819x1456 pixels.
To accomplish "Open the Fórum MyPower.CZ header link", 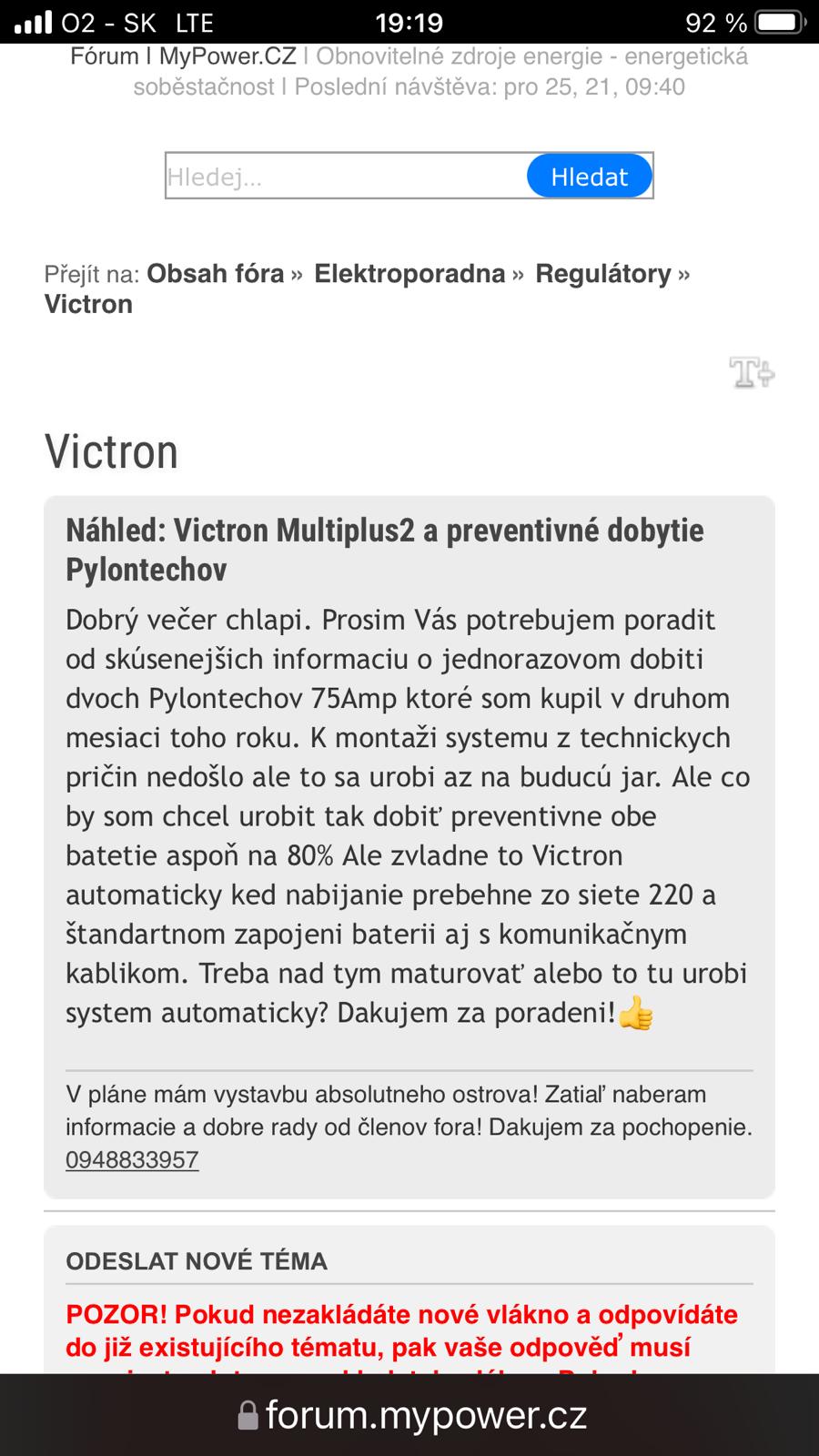I will tap(183, 56).
